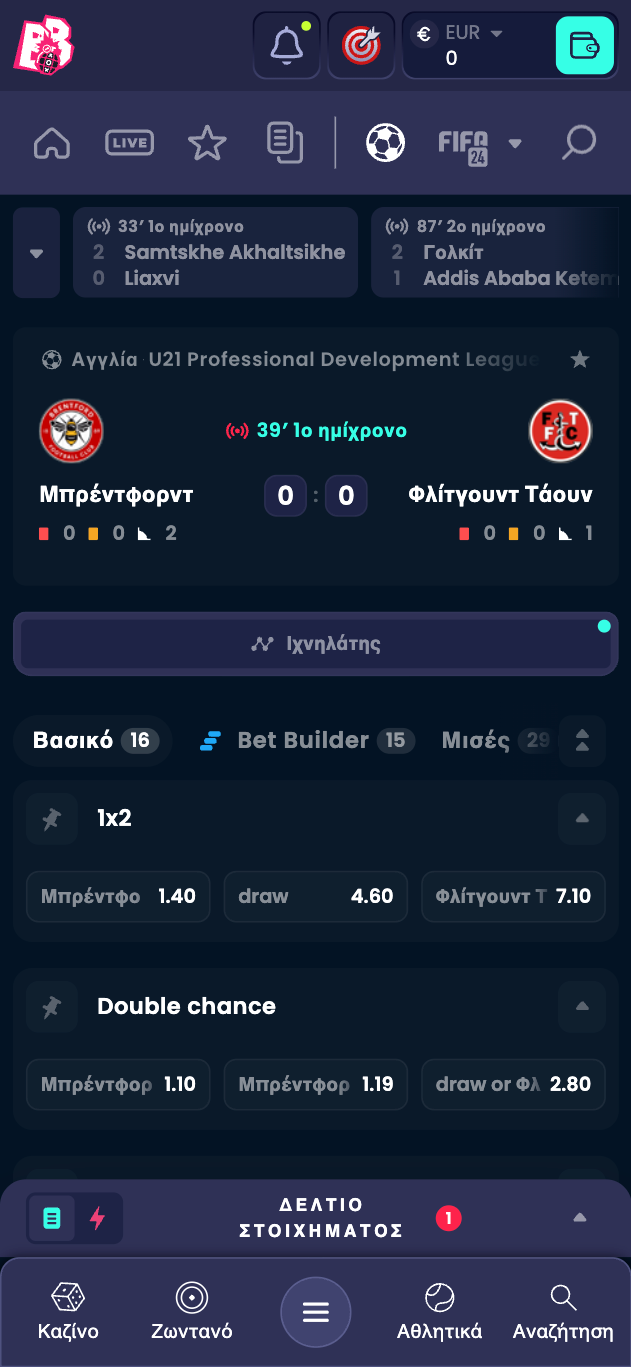This screenshot has height=1367, width=631.
Task: Expand the ΔΕΛΤΙΟ ΣΤΟΙΧΗΜΑΤΟΣ bet slip
Action: pos(580,1218)
